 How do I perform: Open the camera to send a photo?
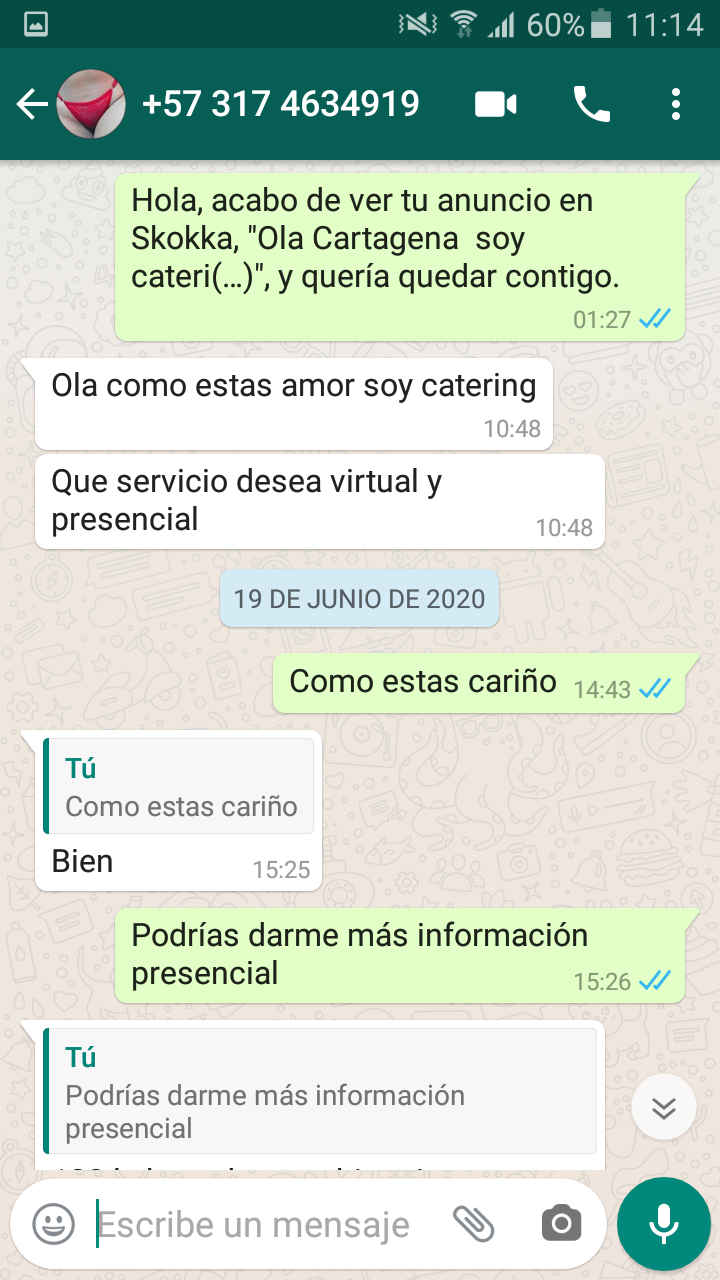coord(561,1223)
